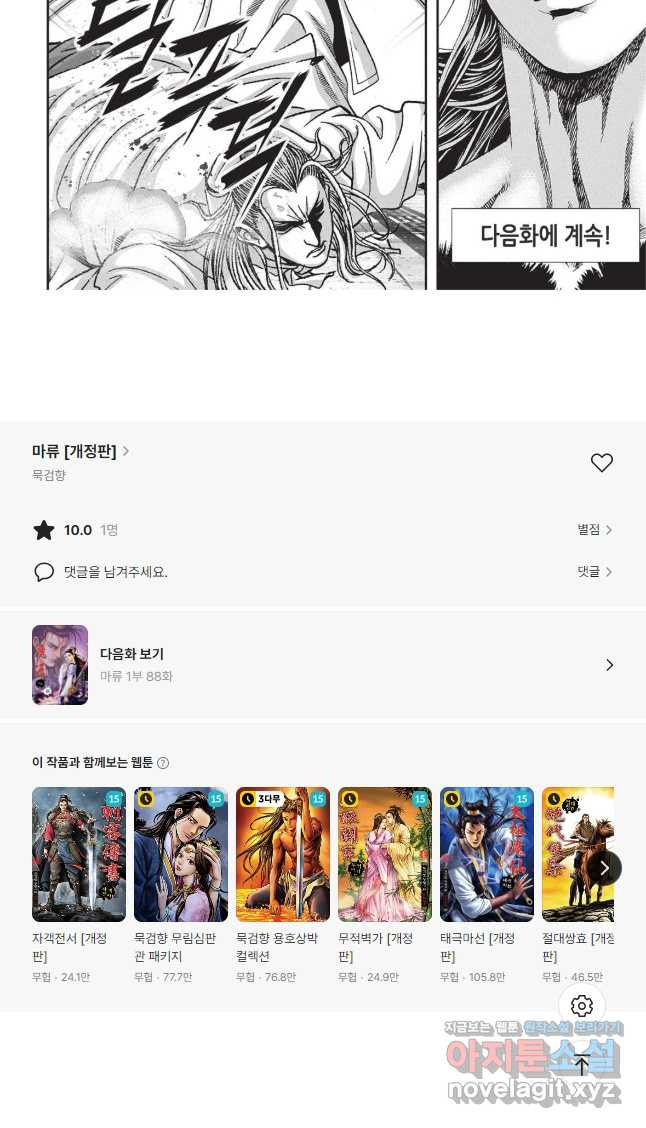This screenshot has height=1128, width=646.
Task: Show more recommended webtoons with arrow
Action: (x=604, y=867)
